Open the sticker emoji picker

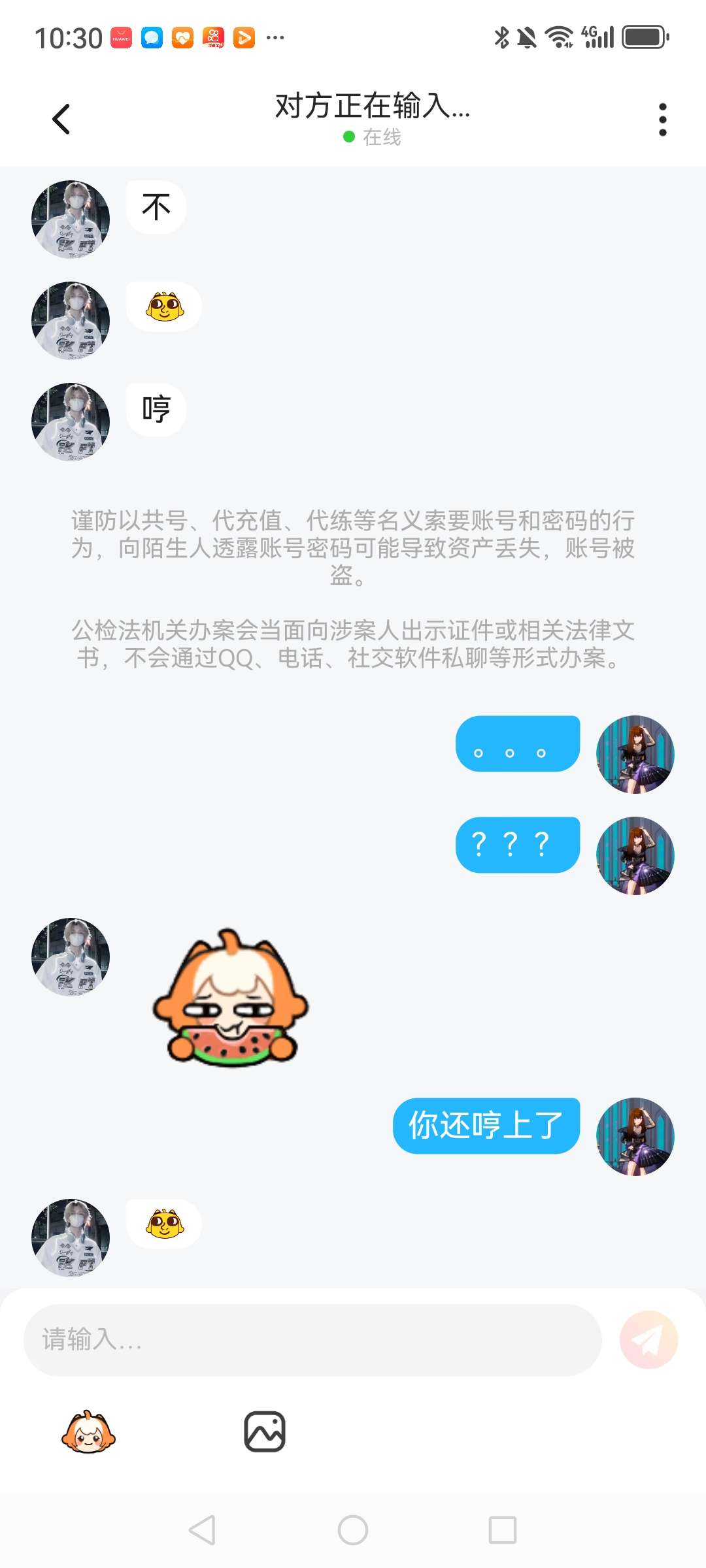click(x=88, y=1432)
